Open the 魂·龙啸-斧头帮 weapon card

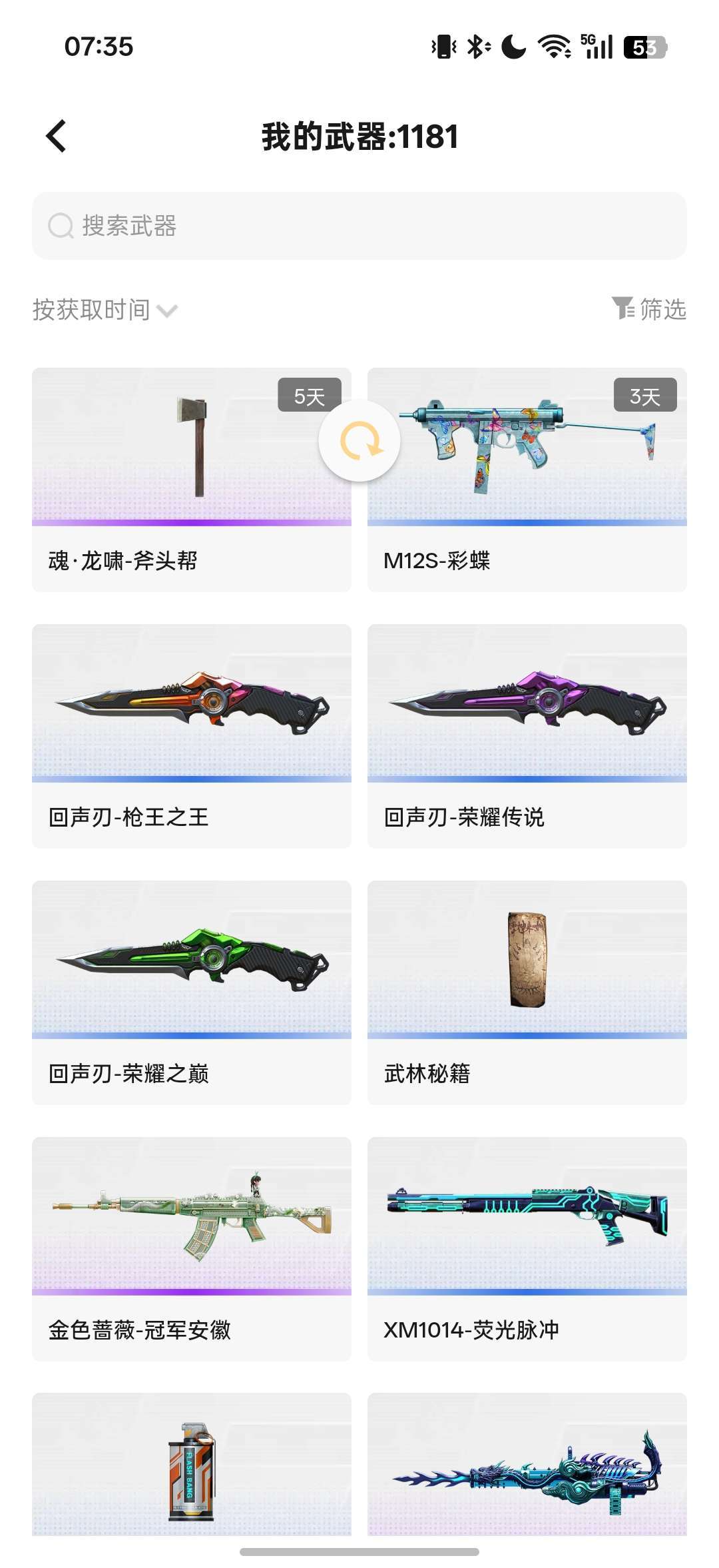(x=191, y=480)
